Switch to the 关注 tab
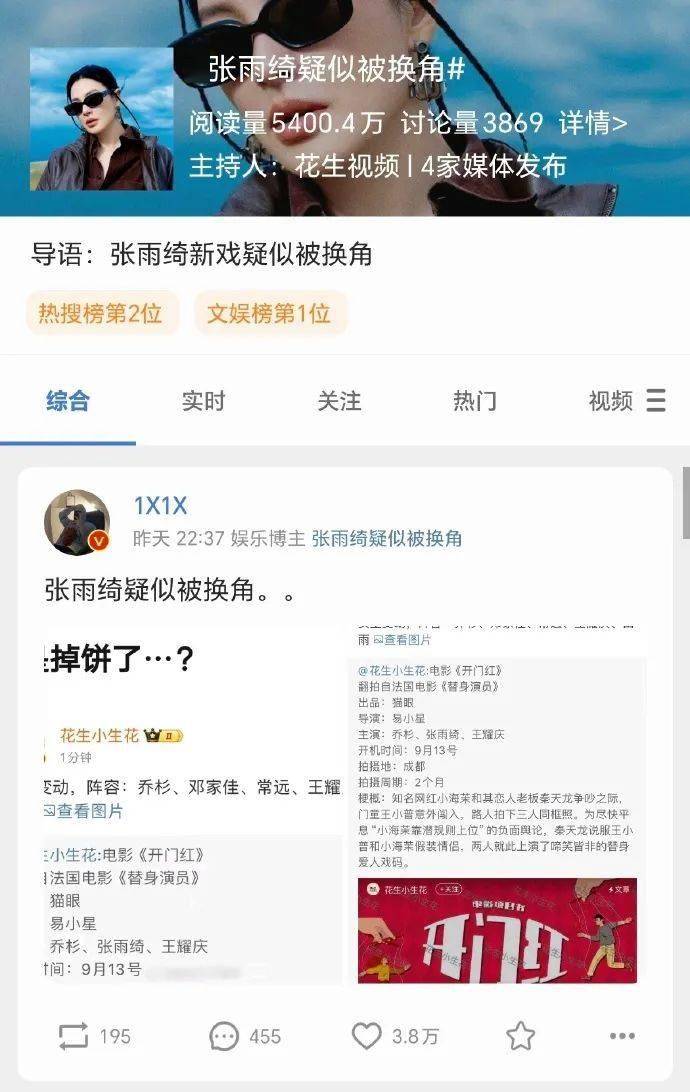The width and height of the screenshot is (690, 1092). tap(339, 401)
